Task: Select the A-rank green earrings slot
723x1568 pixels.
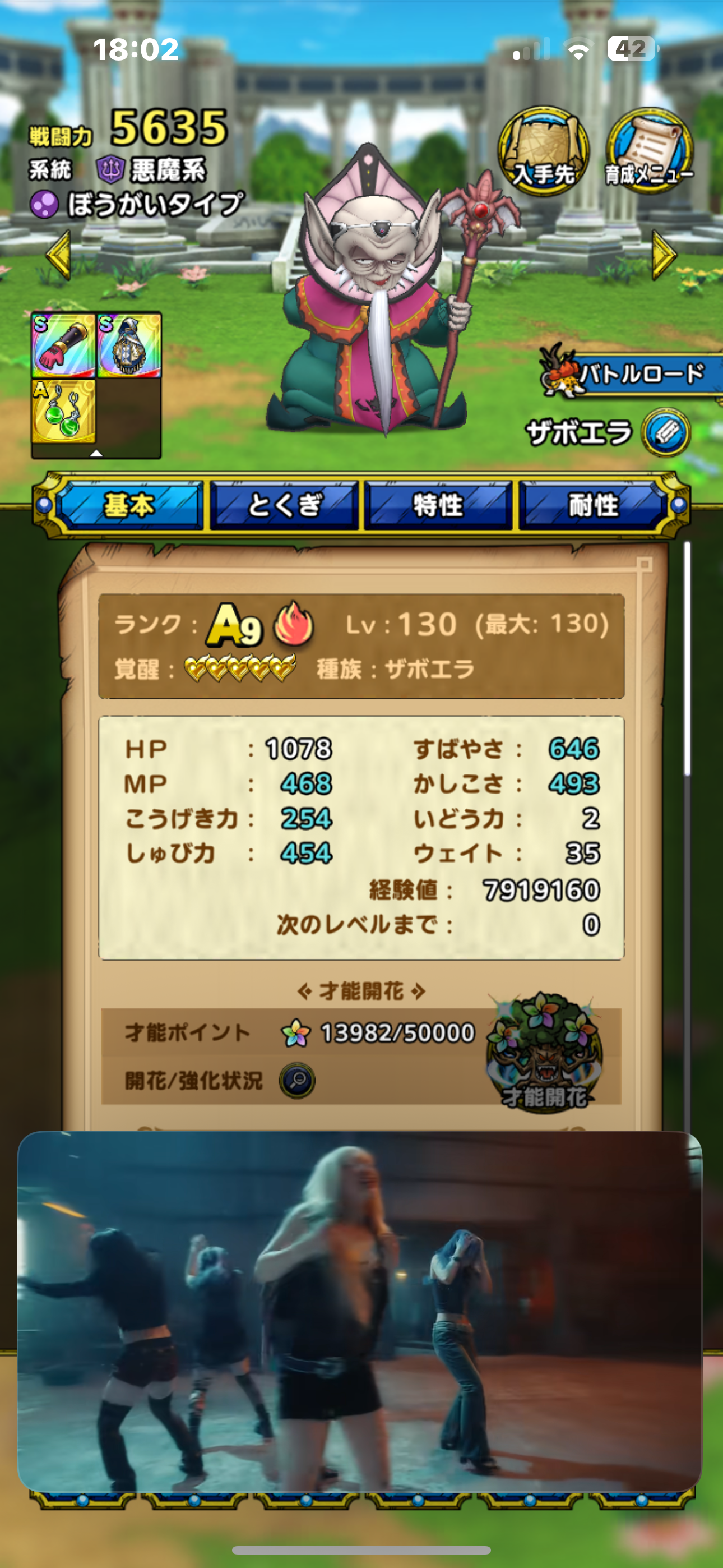Action: [x=63, y=412]
